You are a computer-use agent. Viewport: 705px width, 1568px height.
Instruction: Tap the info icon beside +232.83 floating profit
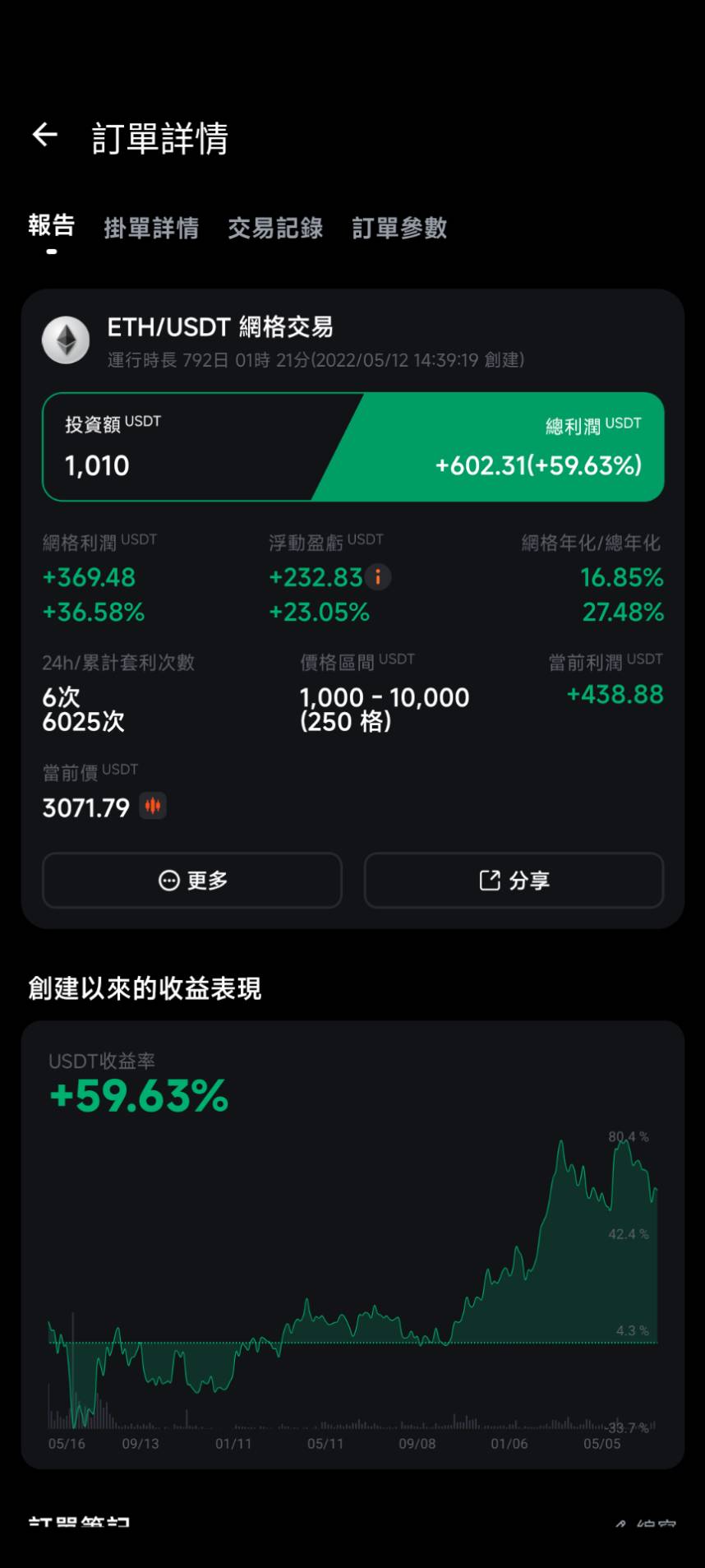tap(379, 577)
